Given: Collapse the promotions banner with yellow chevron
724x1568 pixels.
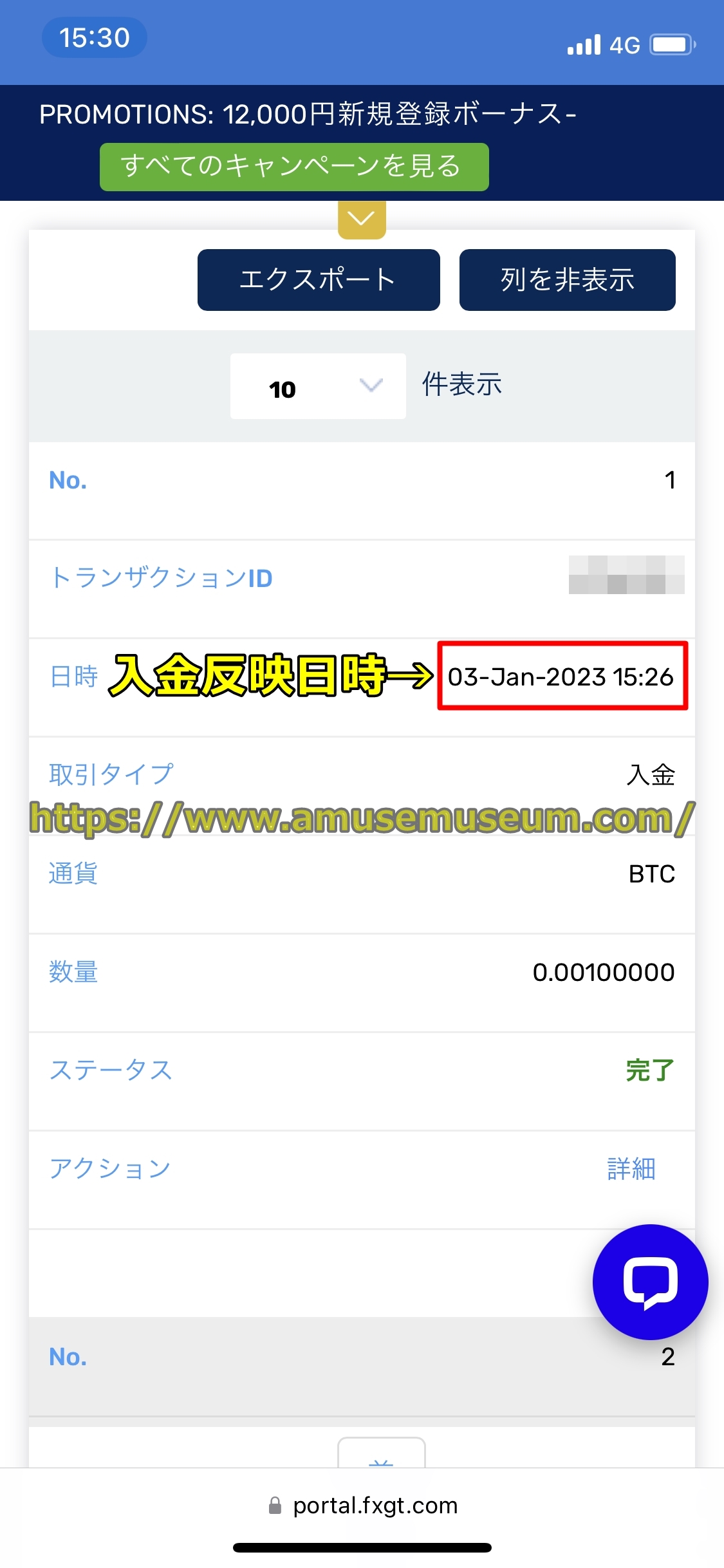Looking at the screenshot, I should click(362, 219).
